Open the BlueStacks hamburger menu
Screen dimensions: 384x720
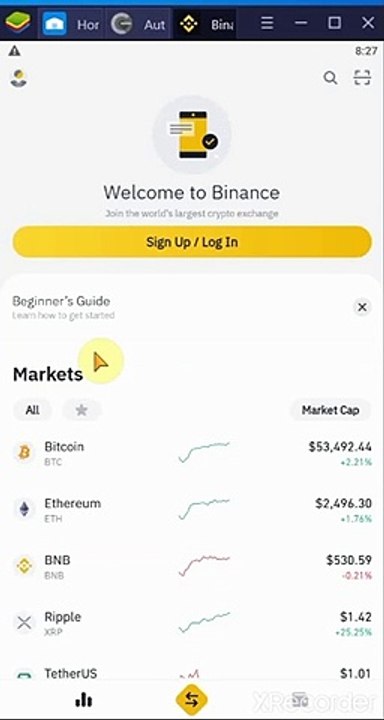[x=267, y=23]
